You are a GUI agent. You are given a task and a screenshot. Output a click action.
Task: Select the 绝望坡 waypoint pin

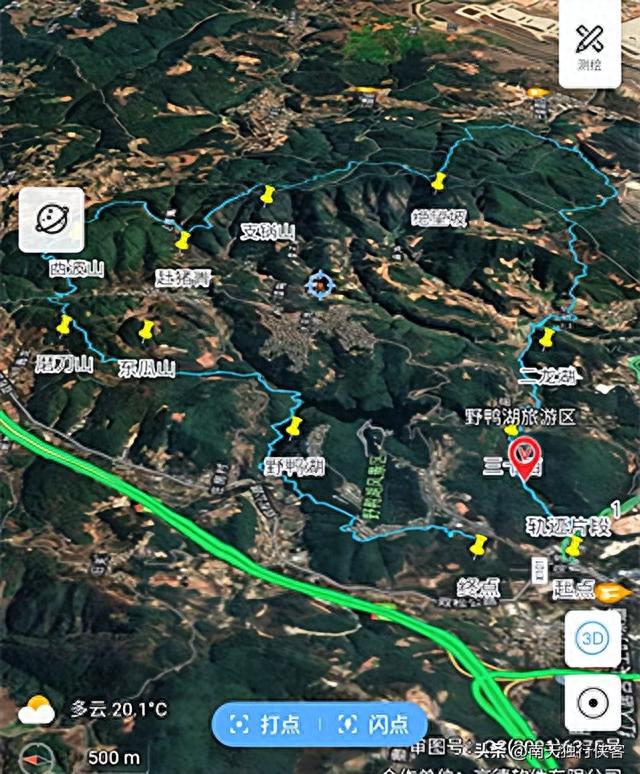[438, 181]
